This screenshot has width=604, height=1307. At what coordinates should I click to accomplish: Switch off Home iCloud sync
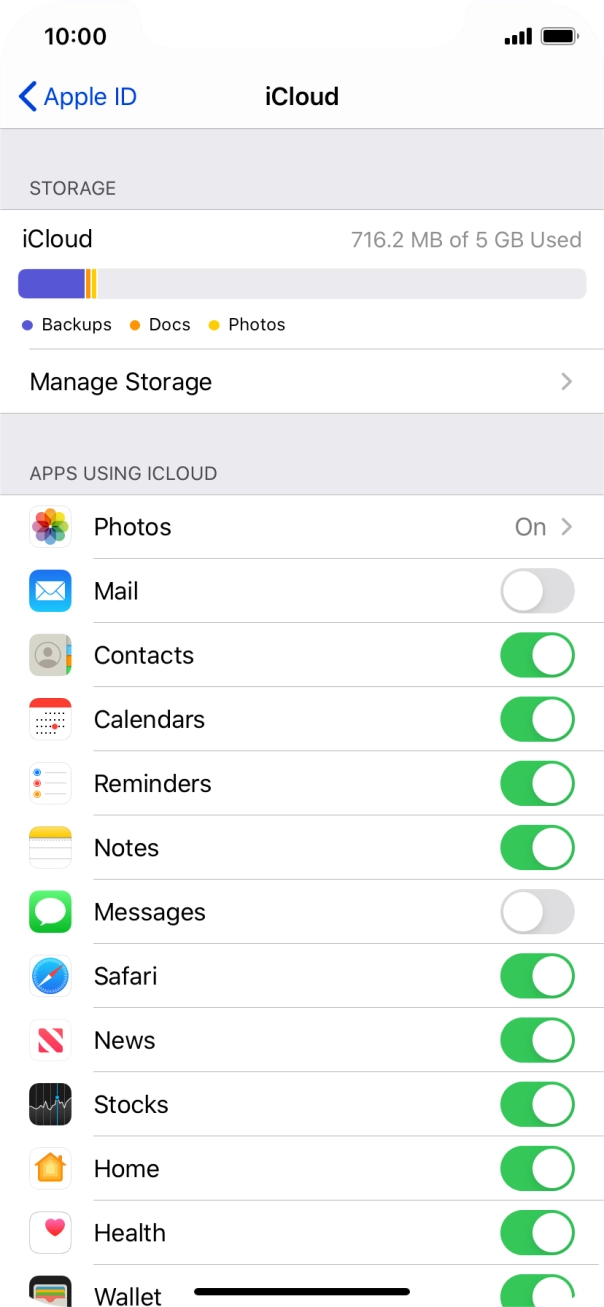tap(537, 1168)
